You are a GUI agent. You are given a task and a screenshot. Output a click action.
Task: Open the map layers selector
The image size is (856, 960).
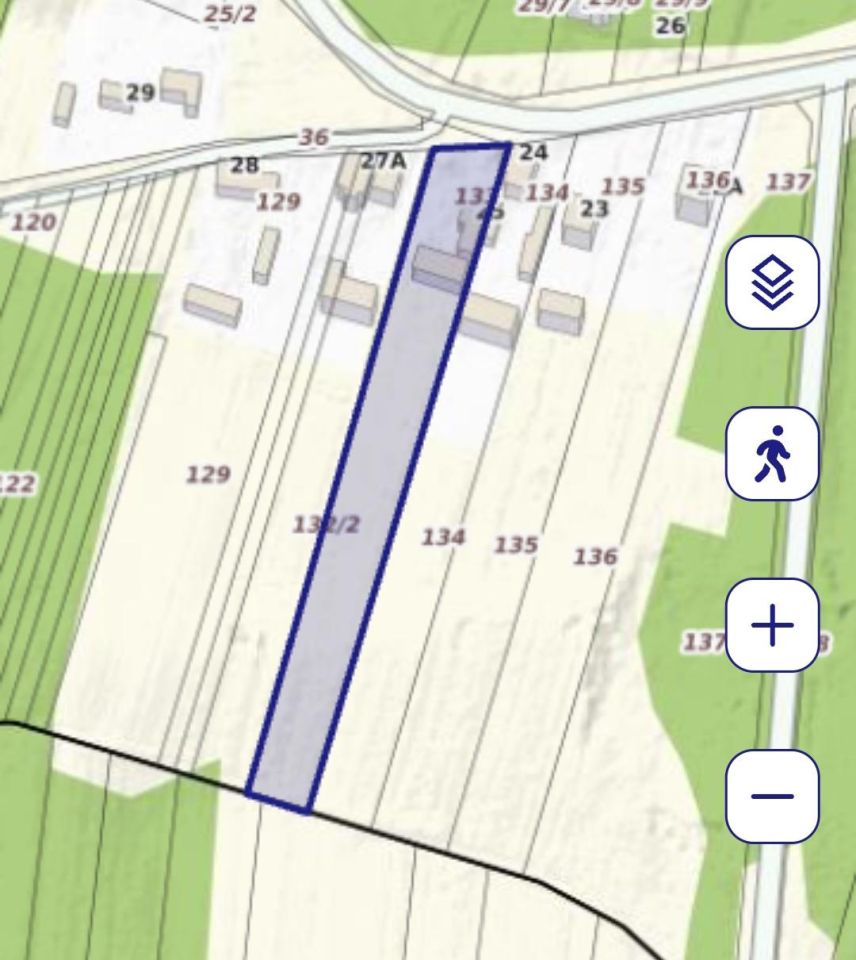coord(772,282)
